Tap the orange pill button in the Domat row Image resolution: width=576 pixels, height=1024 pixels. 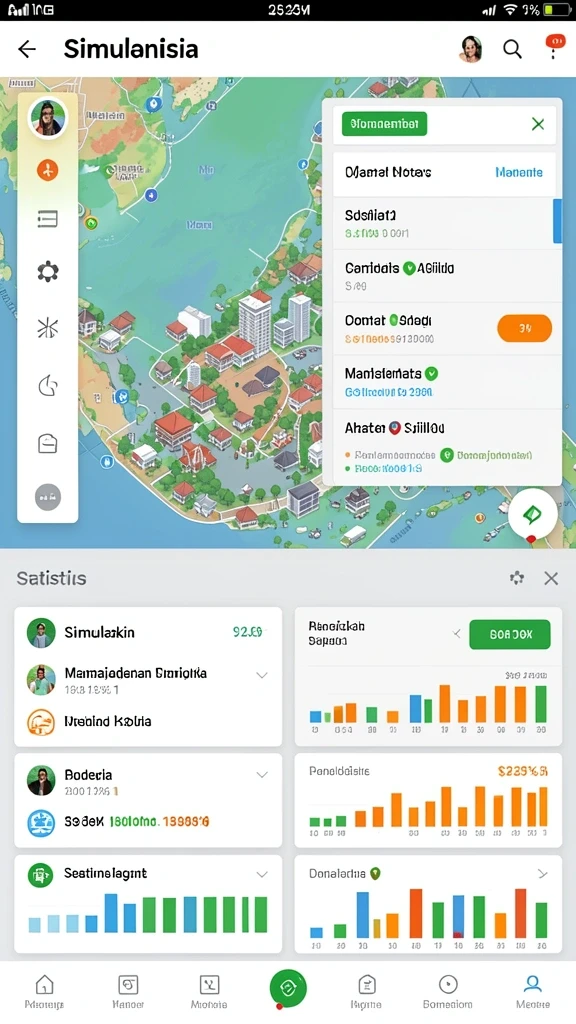(524, 328)
